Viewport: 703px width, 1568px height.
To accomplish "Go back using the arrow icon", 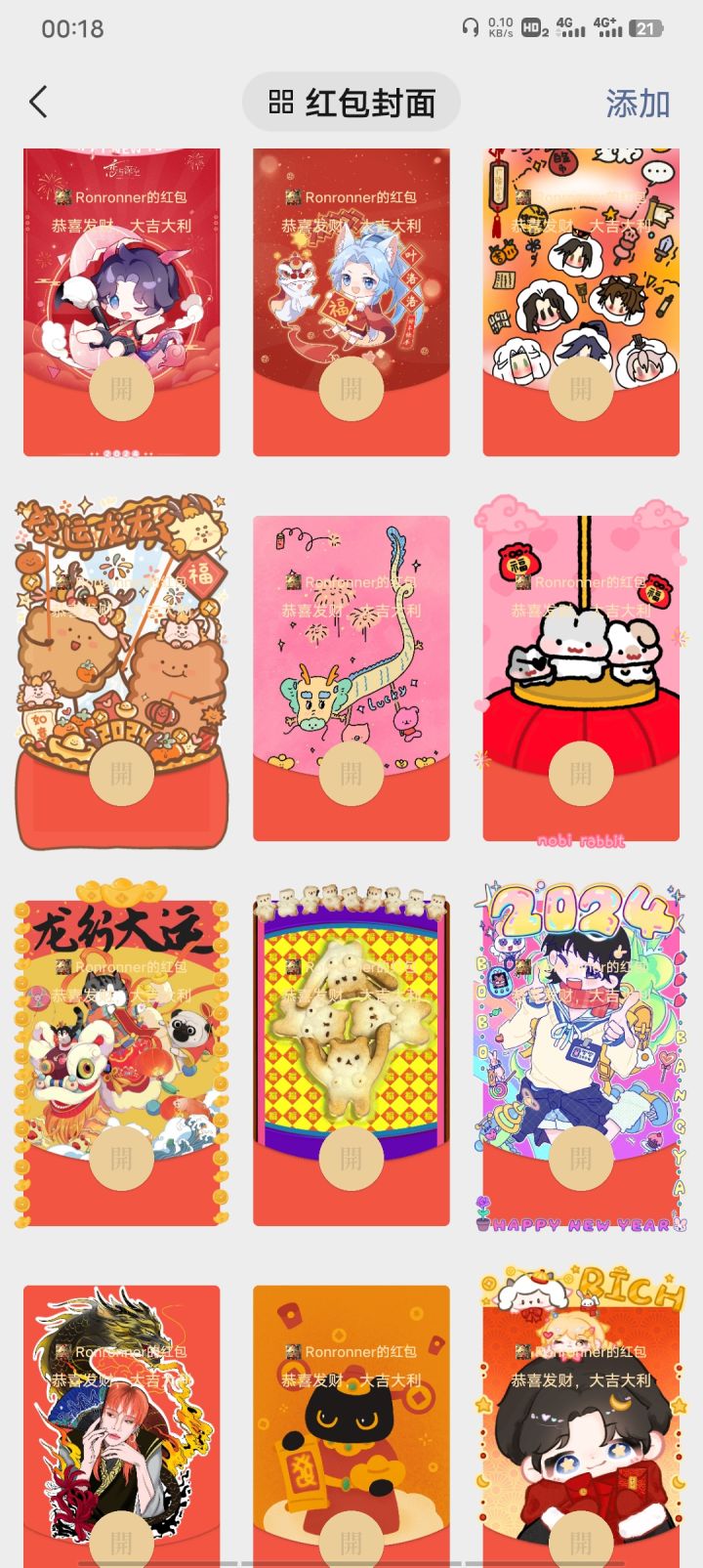I will click(38, 102).
